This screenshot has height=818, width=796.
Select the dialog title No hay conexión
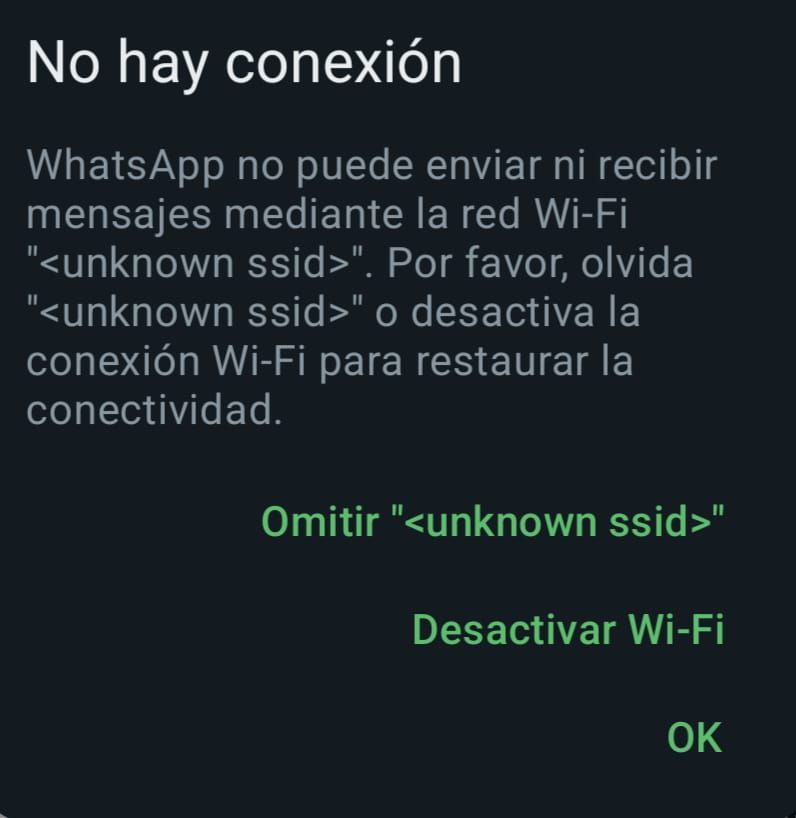coord(245,62)
